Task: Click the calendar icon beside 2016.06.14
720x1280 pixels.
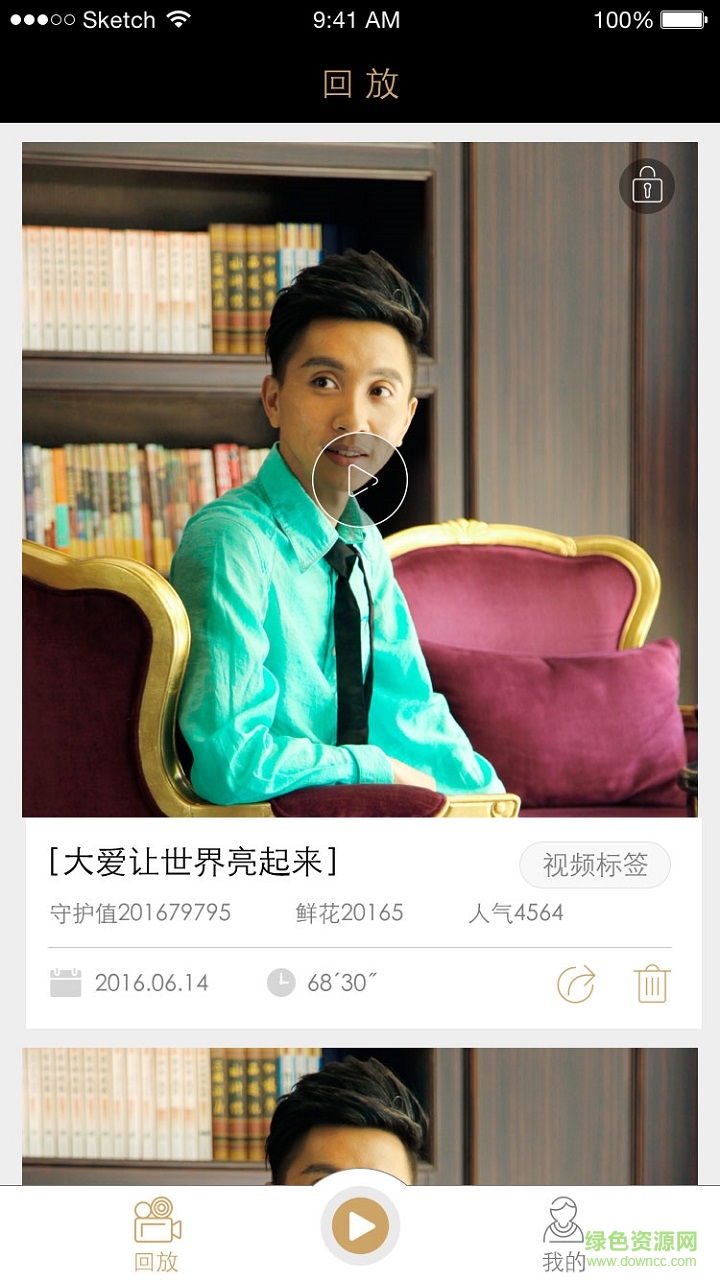Action: tap(66, 983)
